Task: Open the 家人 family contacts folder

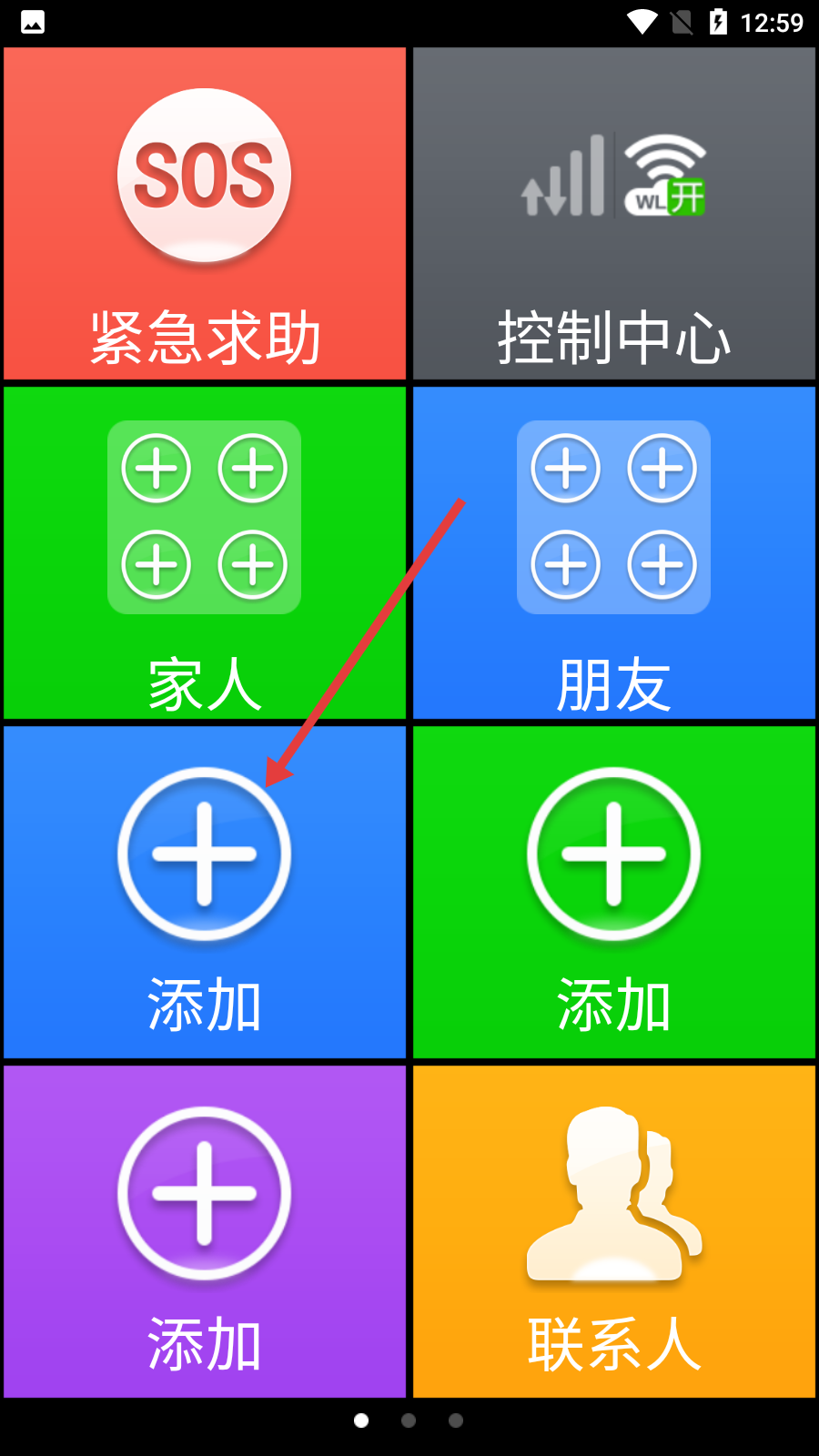Action: tap(205, 552)
